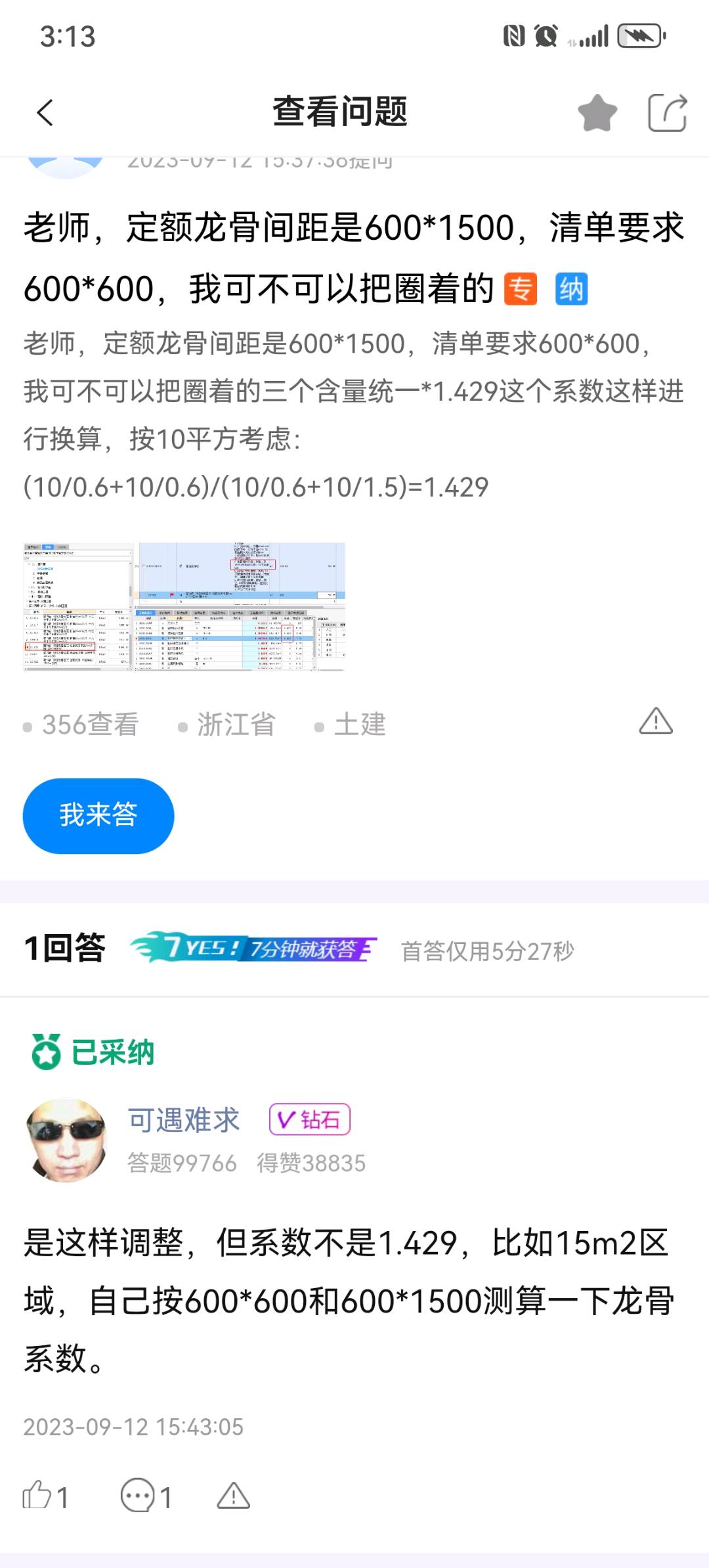The image size is (709, 1568).
Task: Share this question
Action: click(x=666, y=112)
